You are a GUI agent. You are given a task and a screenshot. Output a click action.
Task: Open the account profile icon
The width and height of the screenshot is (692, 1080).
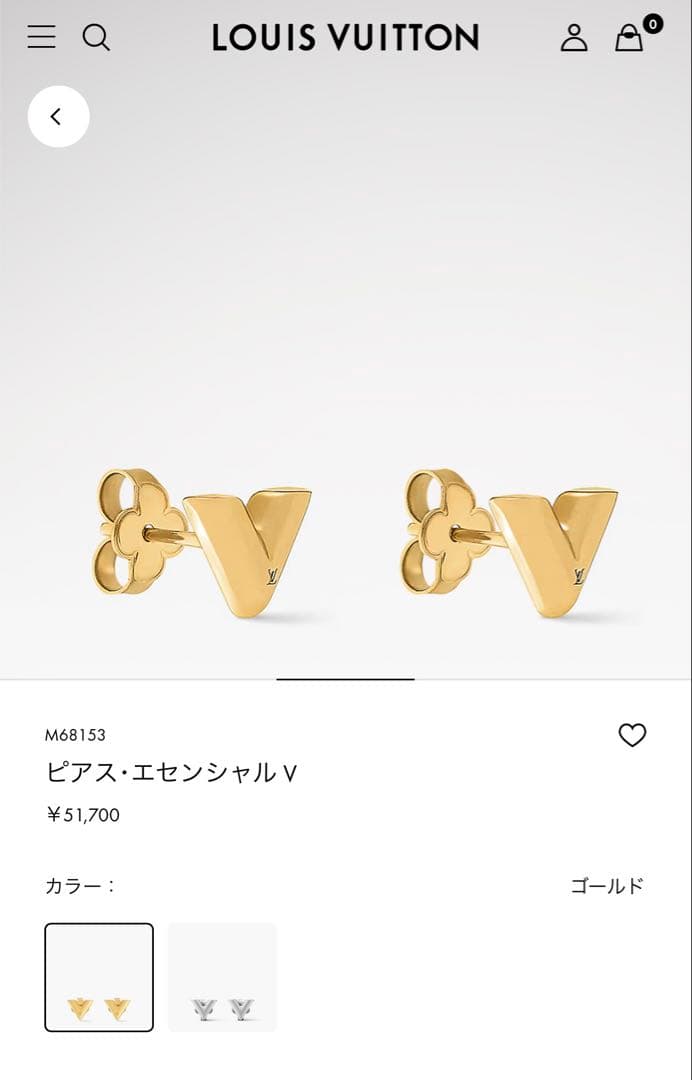[x=574, y=38]
